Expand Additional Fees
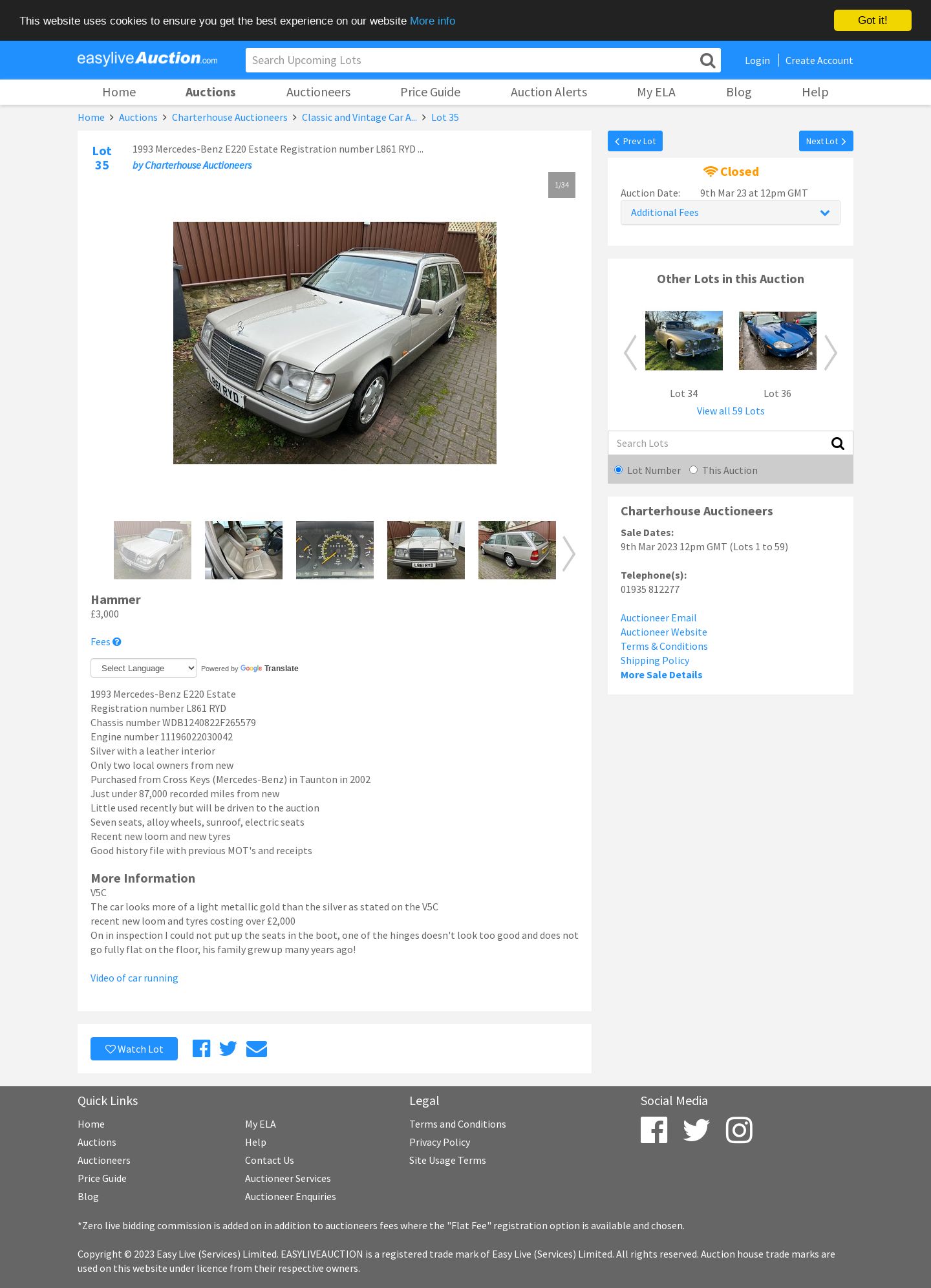This screenshot has height=1288, width=931. 730,213
